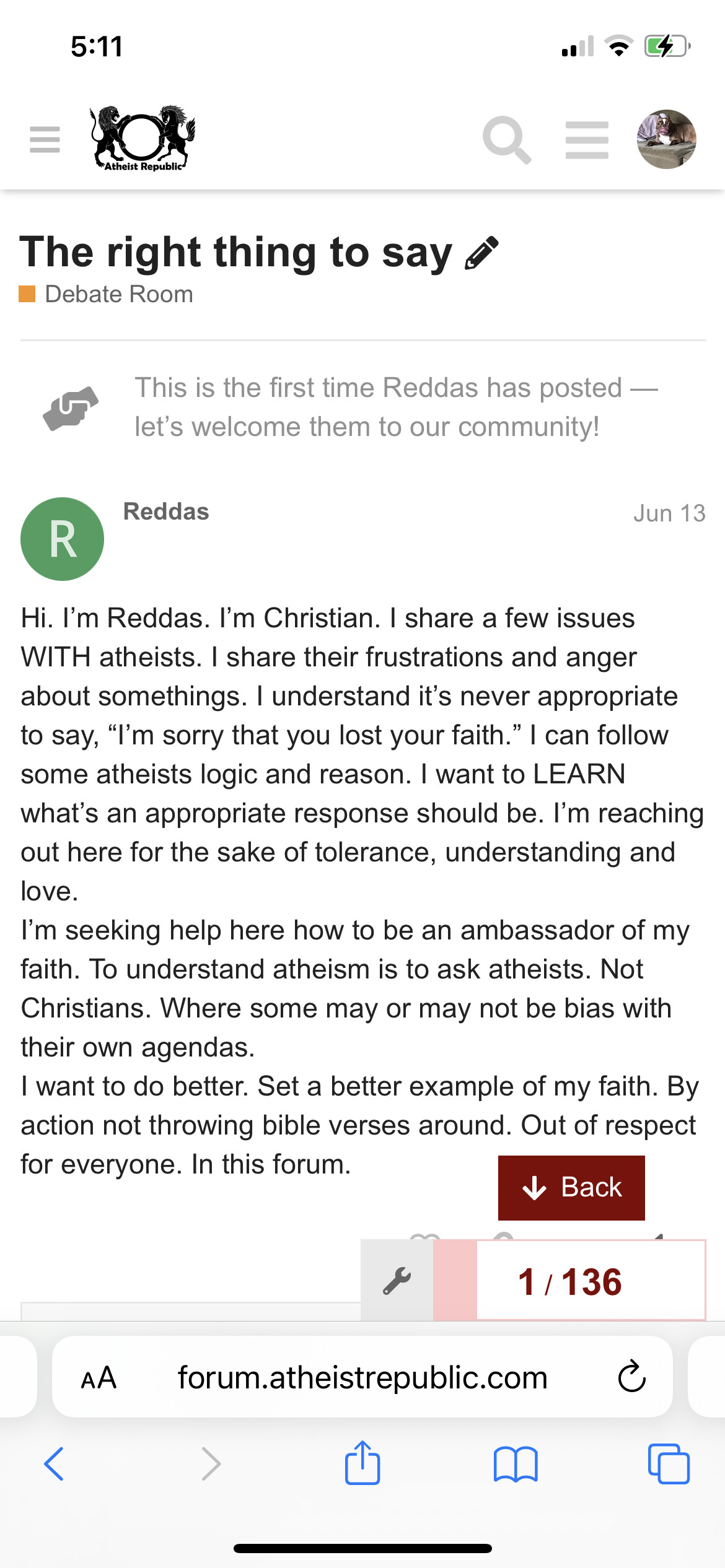Open the topic admin wrench tools
The image size is (725, 1568).
397,1281
